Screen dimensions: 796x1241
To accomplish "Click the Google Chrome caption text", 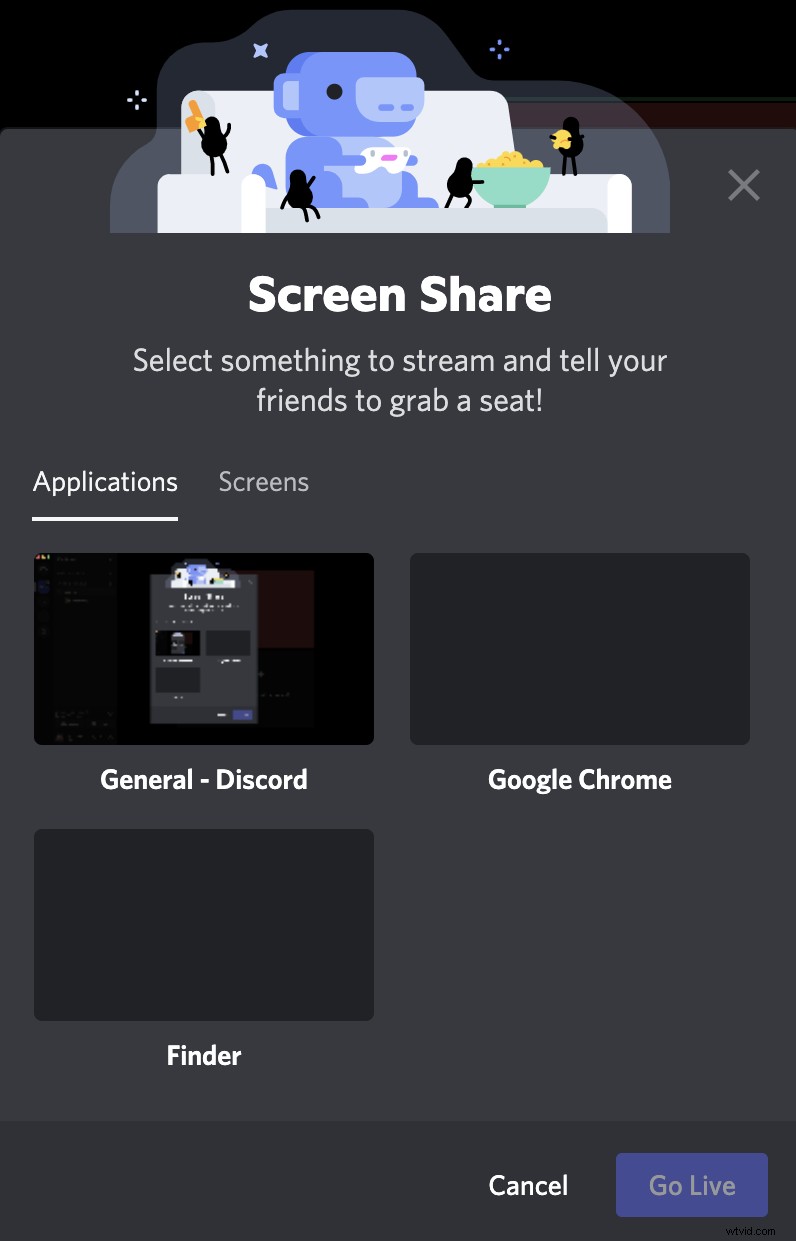I will click(580, 779).
